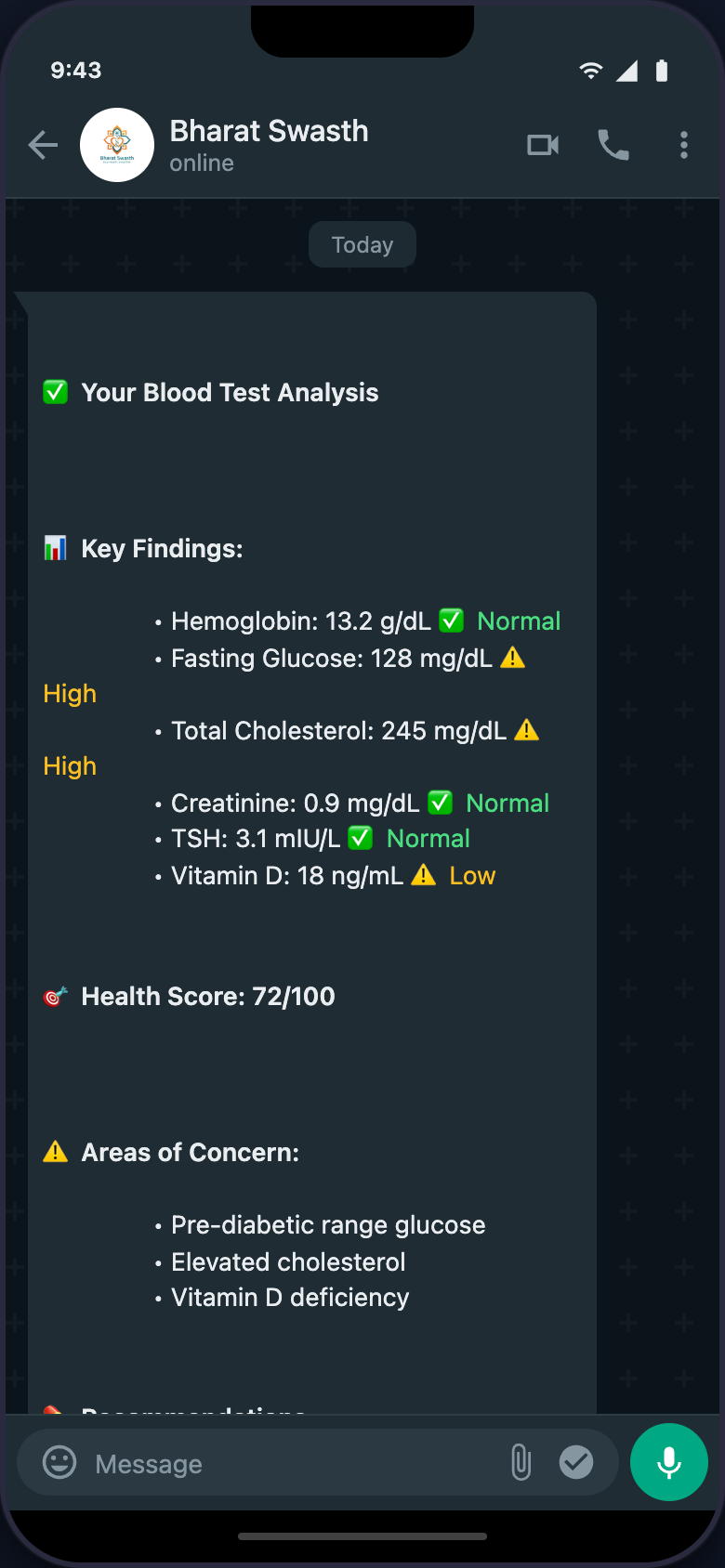Viewport: 725px width, 1568px height.
Task: Attach a file with the paperclip
Action: (x=521, y=1462)
